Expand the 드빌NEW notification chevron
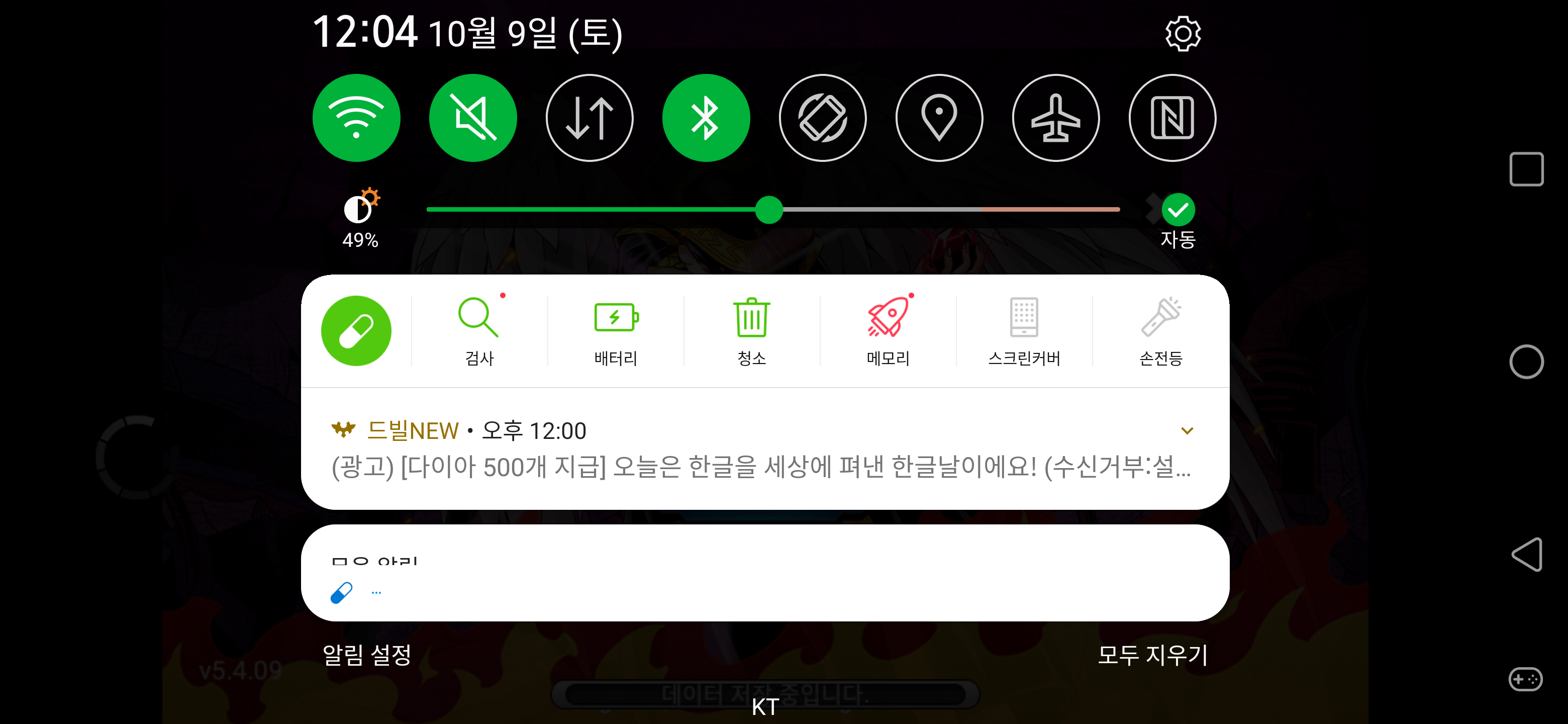Screen dimensions: 1568x724 click(1187, 431)
